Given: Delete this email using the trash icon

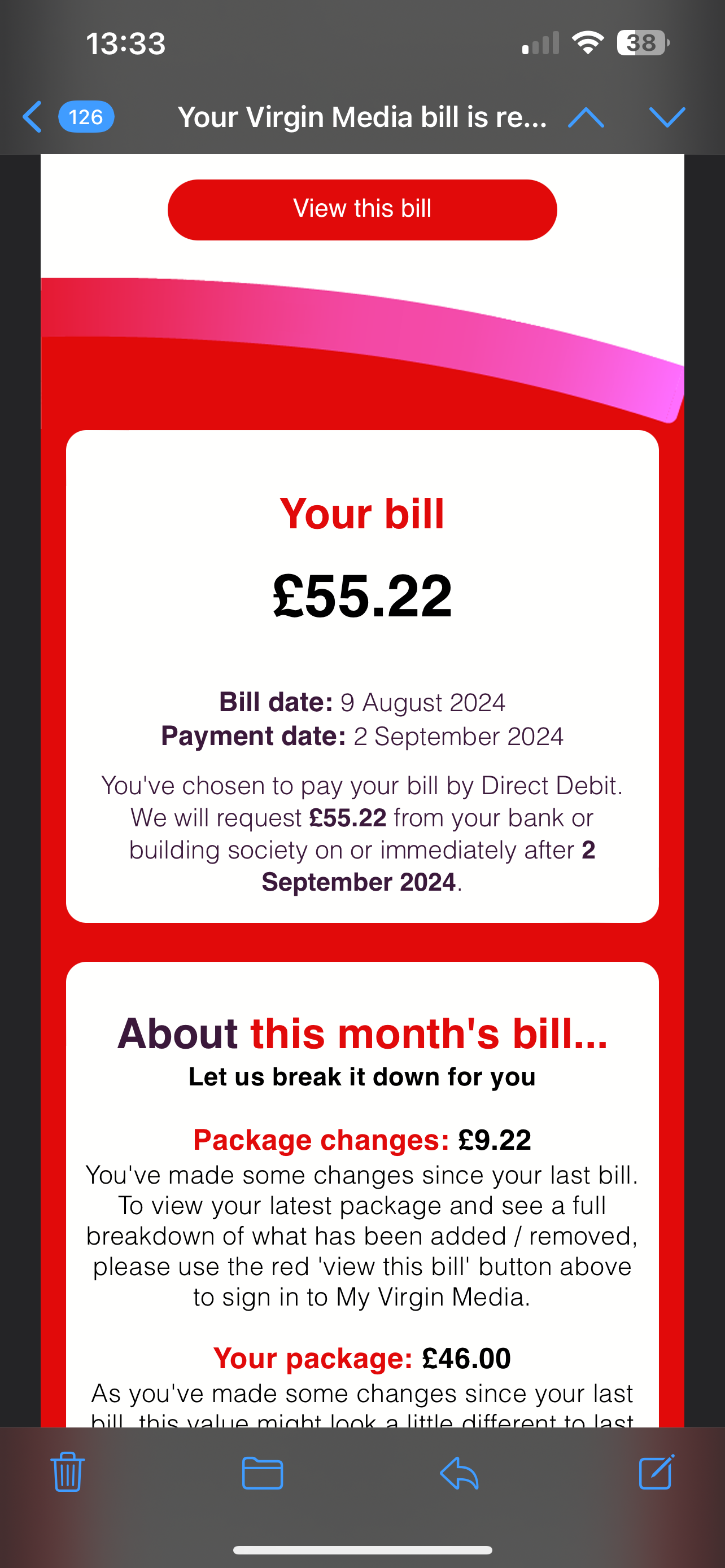Looking at the screenshot, I should [x=67, y=1474].
